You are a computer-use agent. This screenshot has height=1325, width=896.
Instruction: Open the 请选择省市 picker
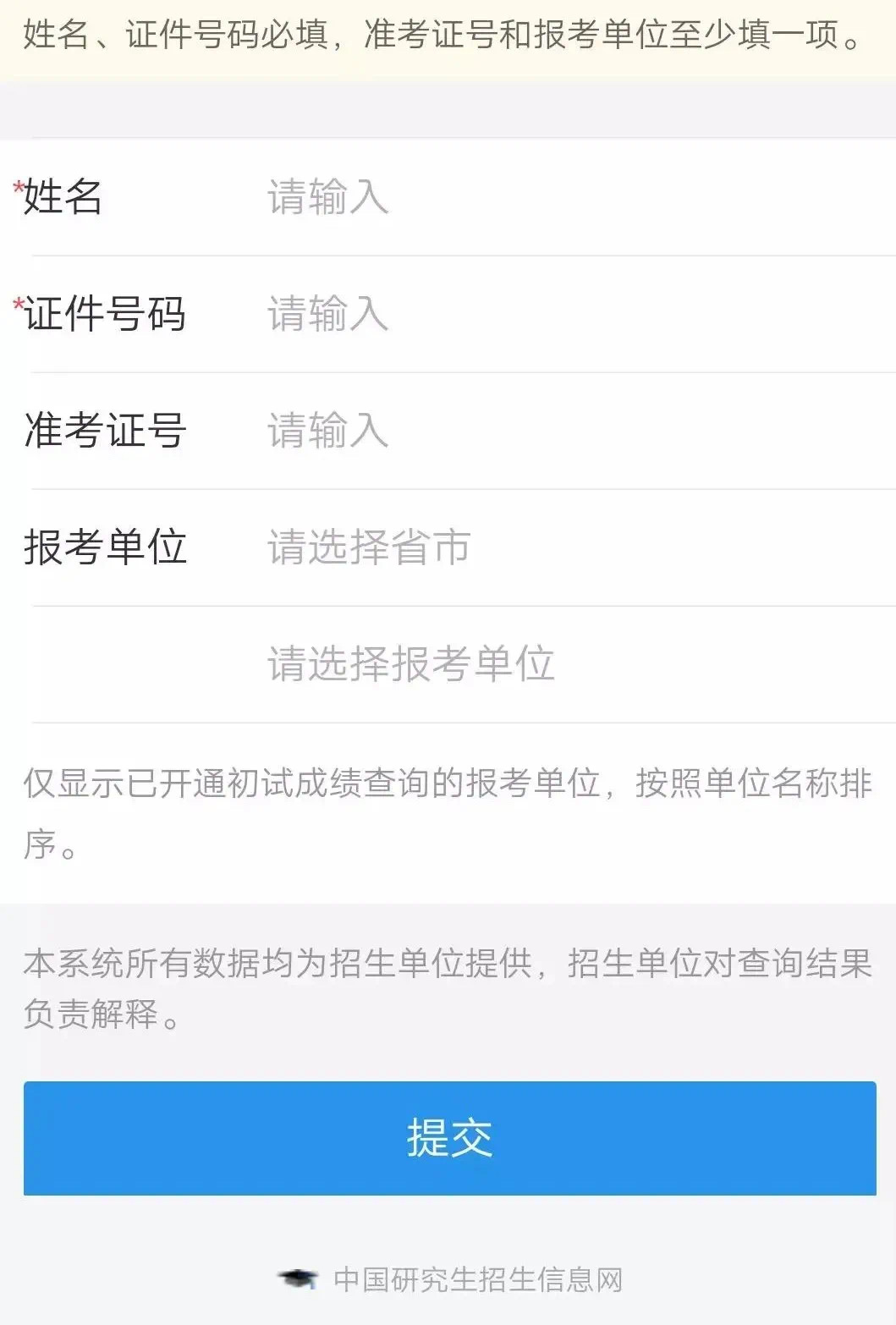point(508,547)
